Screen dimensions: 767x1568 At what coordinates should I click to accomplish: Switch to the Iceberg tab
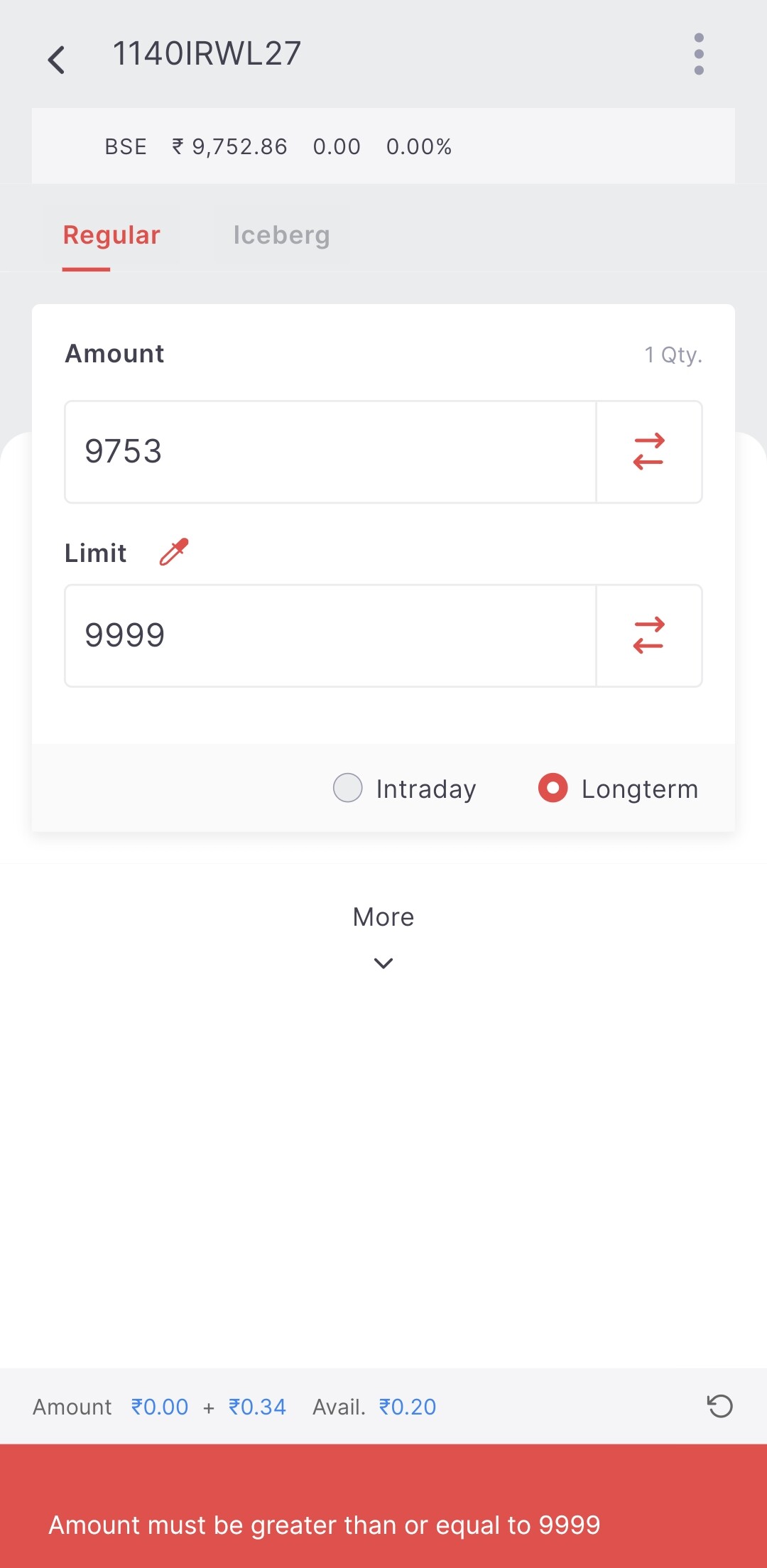click(x=281, y=235)
